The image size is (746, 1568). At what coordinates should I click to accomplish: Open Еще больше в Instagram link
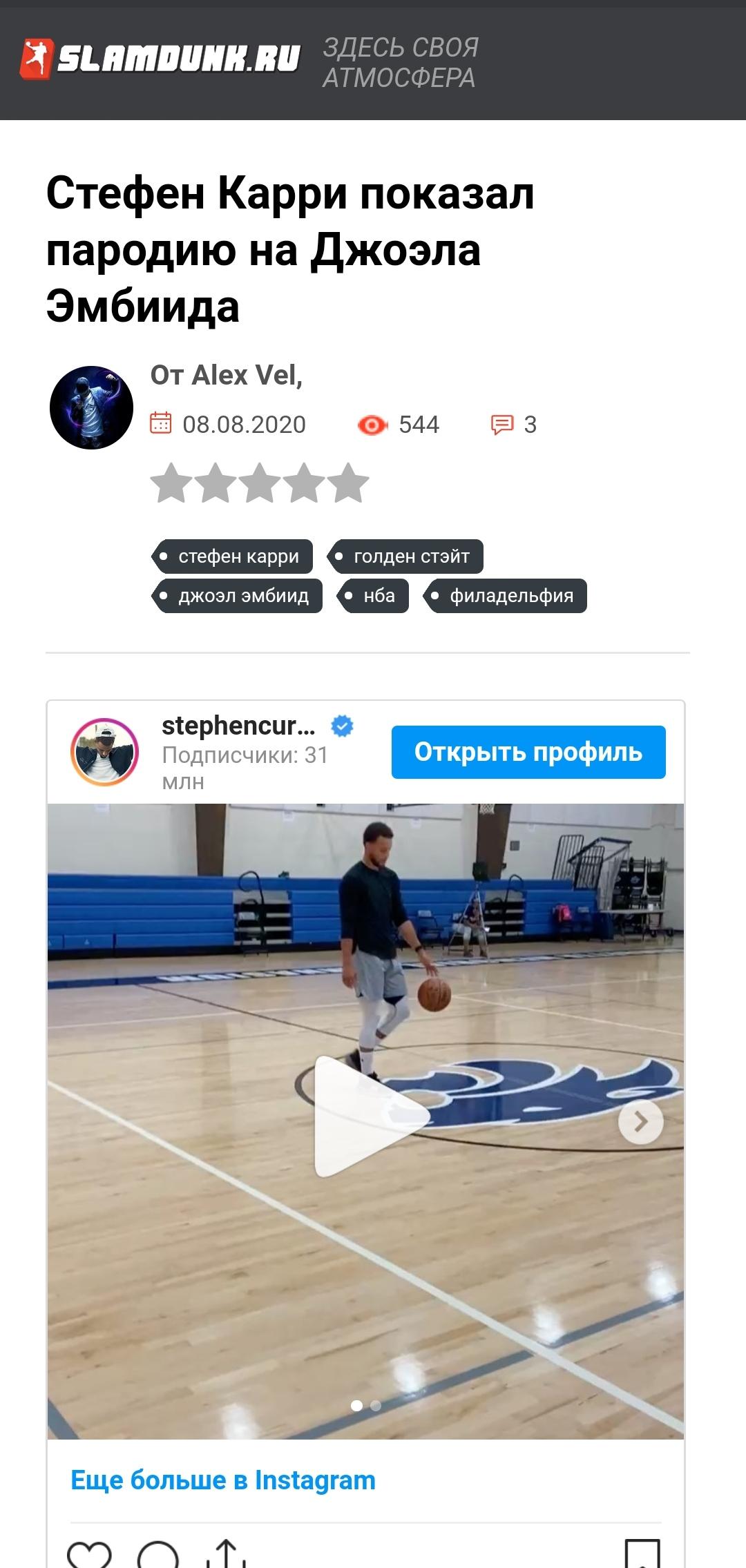[x=223, y=1480]
